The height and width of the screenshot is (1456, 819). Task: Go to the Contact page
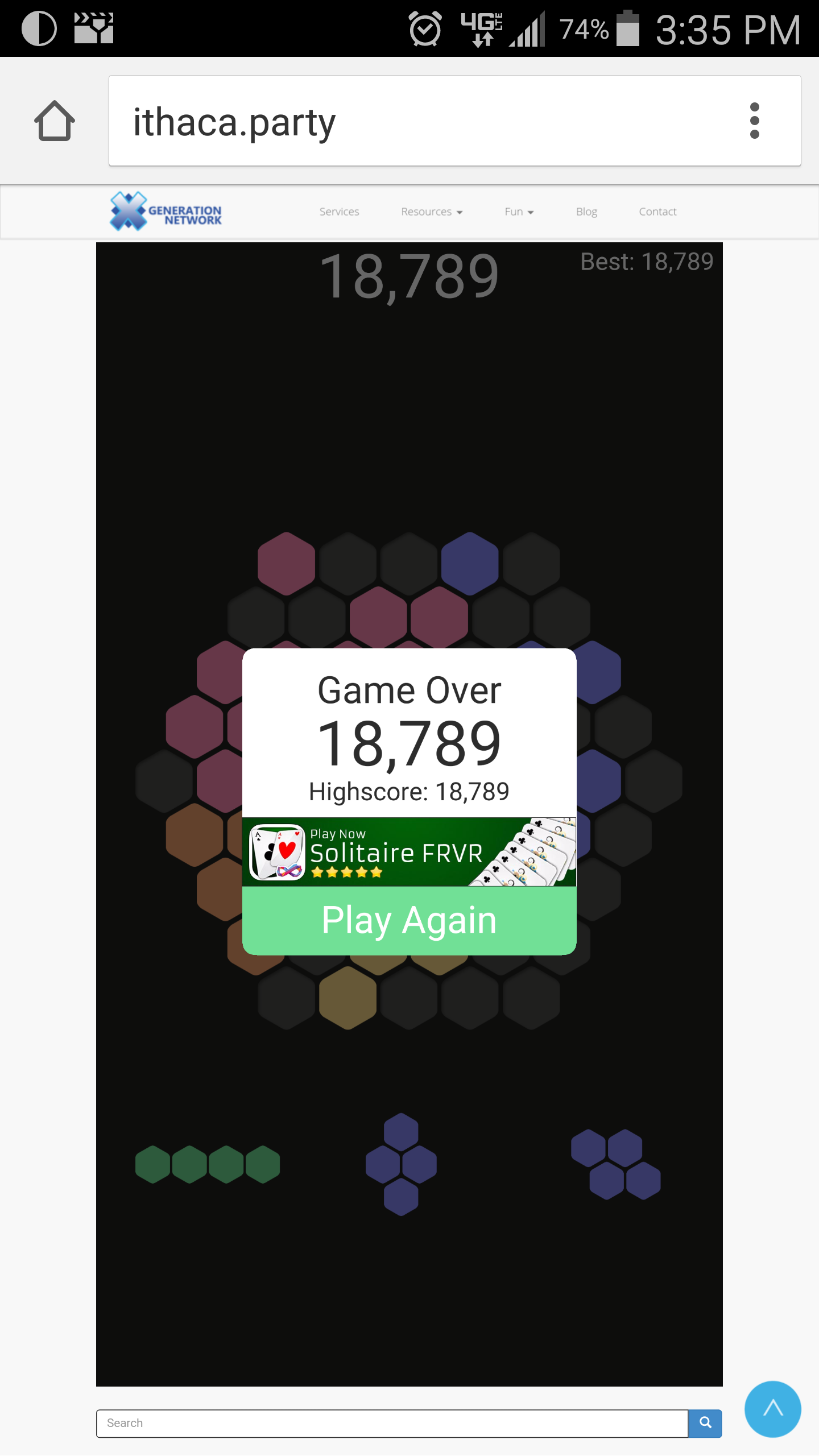tap(657, 212)
